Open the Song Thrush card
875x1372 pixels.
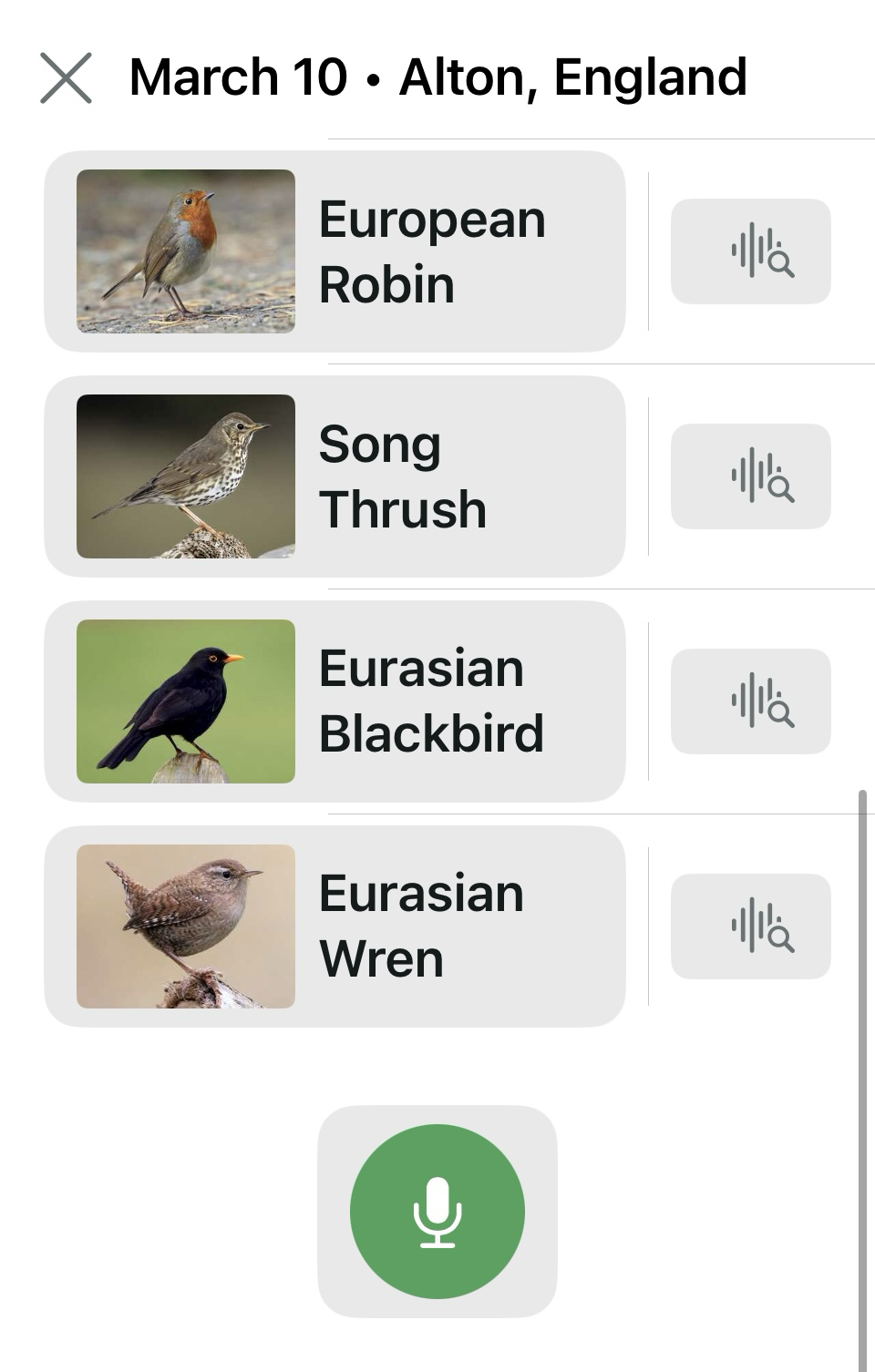coord(335,476)
